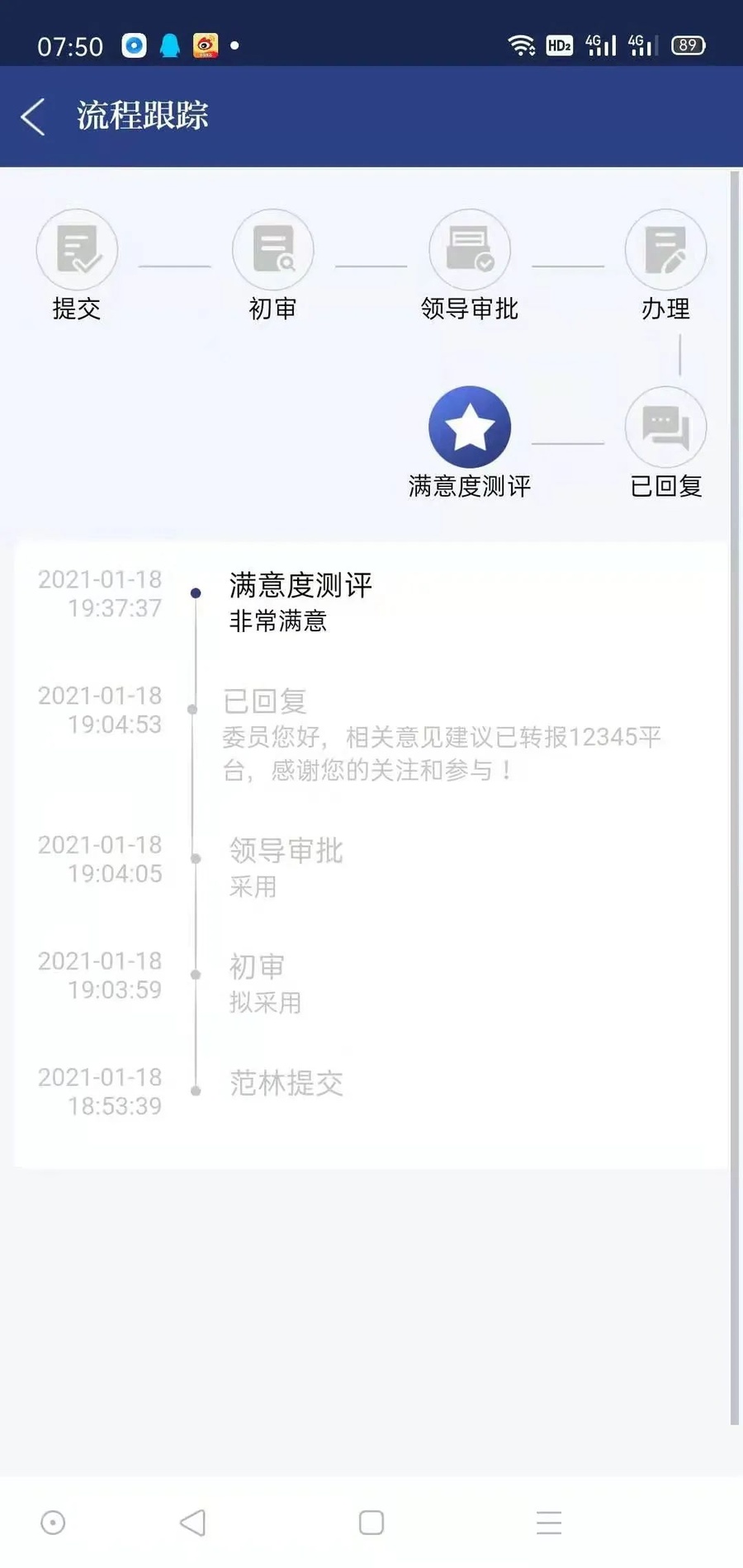The width and height of the screenshot is (743, 1568).
Task: Select the 已回复 step icon
Action: 665,427
